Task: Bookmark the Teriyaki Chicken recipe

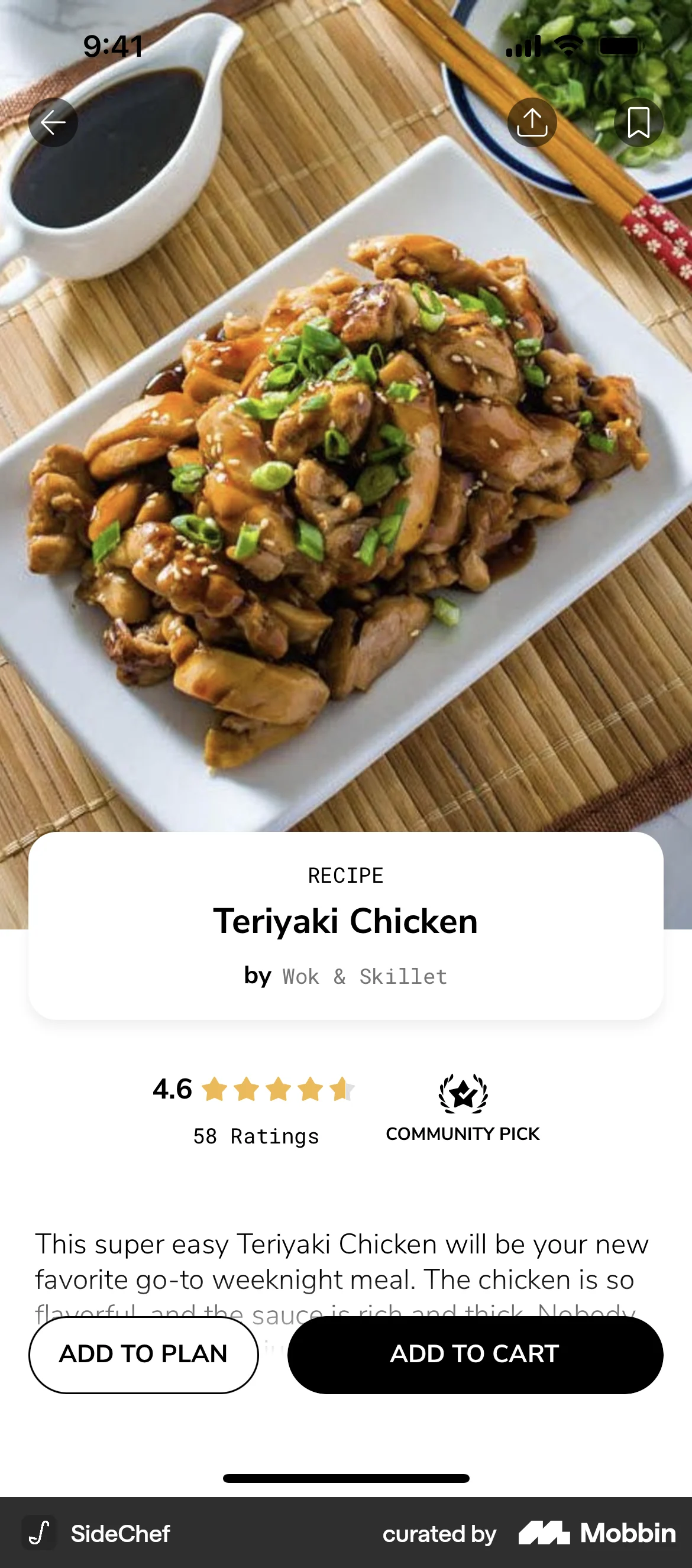Action: coord(638,122)
